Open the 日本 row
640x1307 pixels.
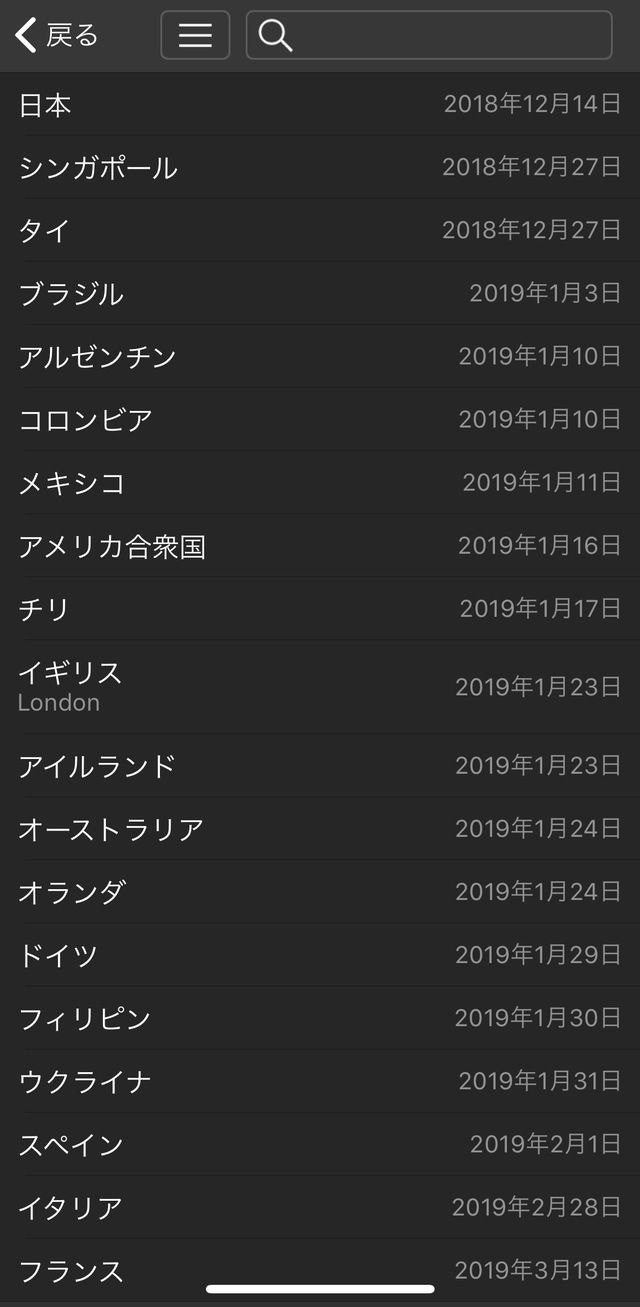320,105
